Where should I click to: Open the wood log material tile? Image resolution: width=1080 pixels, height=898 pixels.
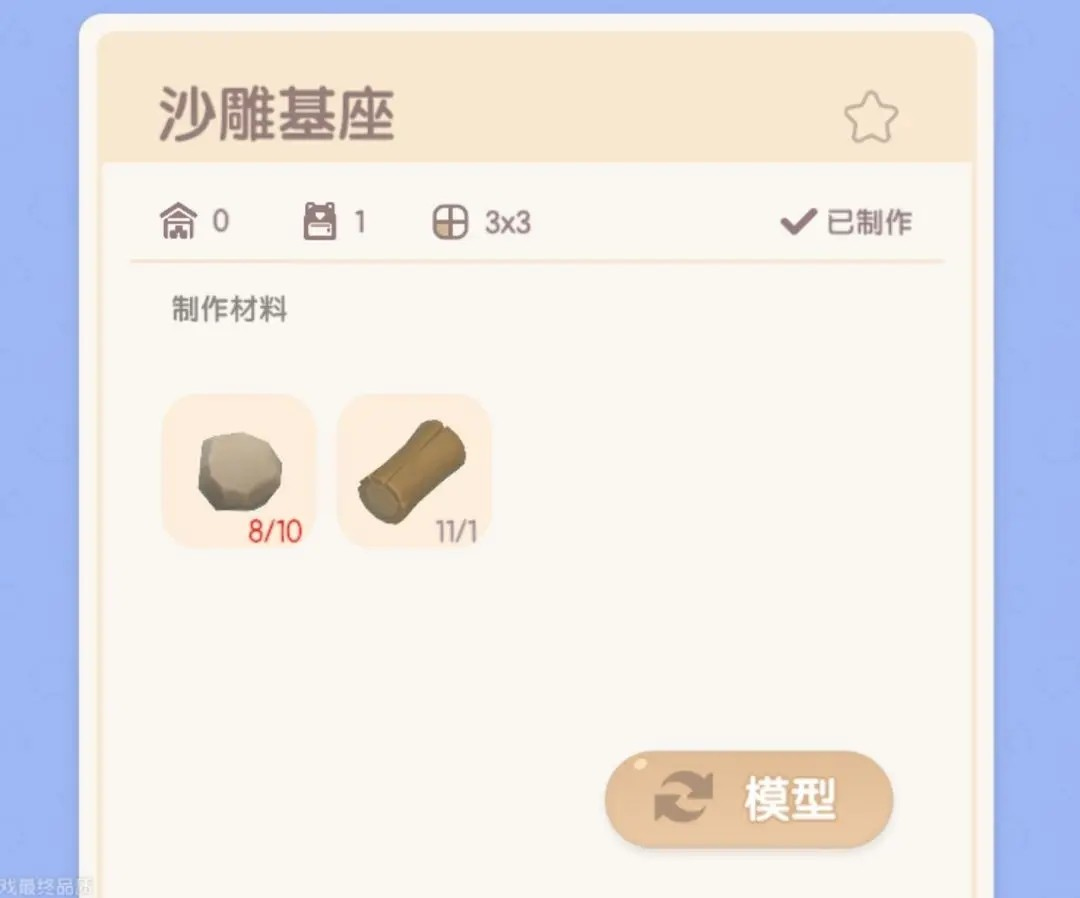pyautogui.click(x=414, y=471)
